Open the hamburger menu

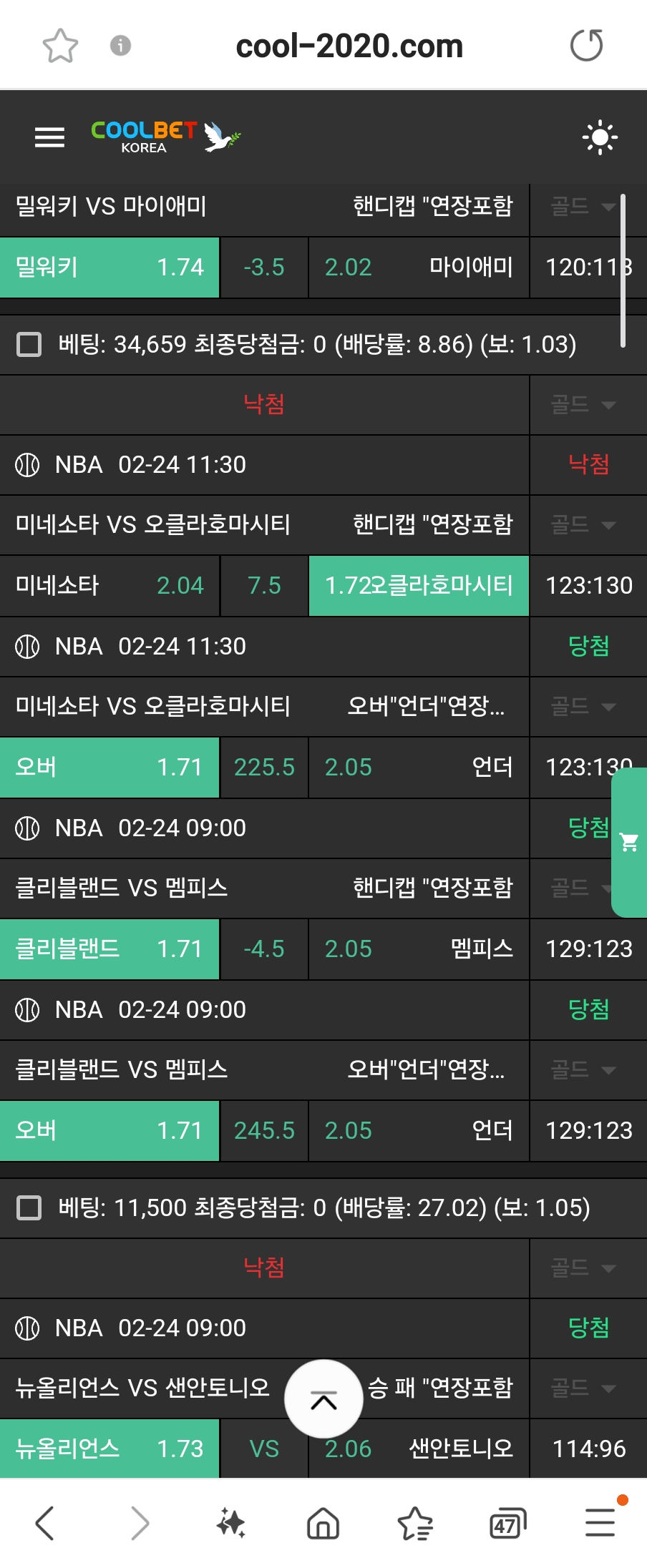pos(49,137)
